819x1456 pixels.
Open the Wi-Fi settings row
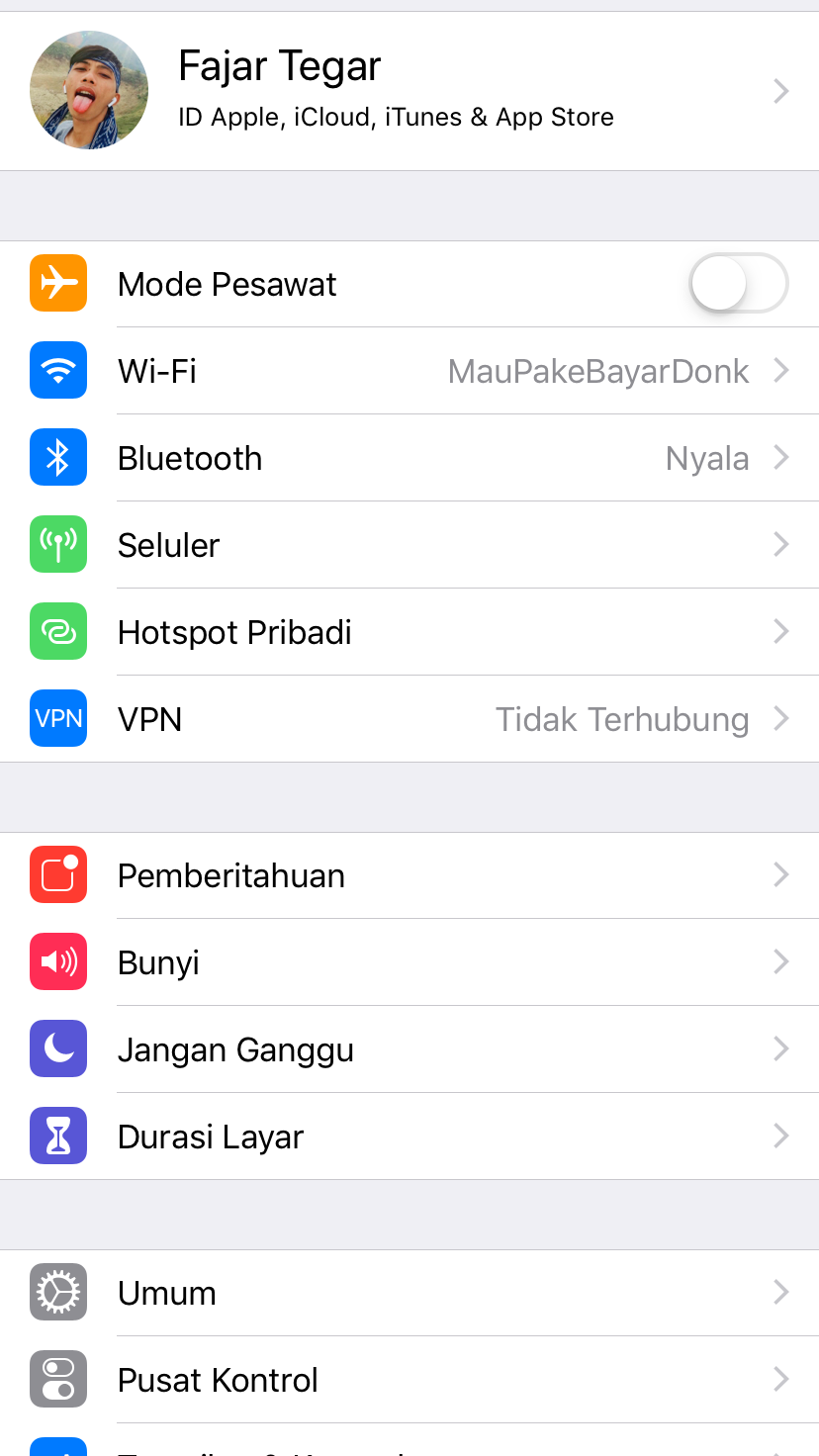tap(409, 371)
